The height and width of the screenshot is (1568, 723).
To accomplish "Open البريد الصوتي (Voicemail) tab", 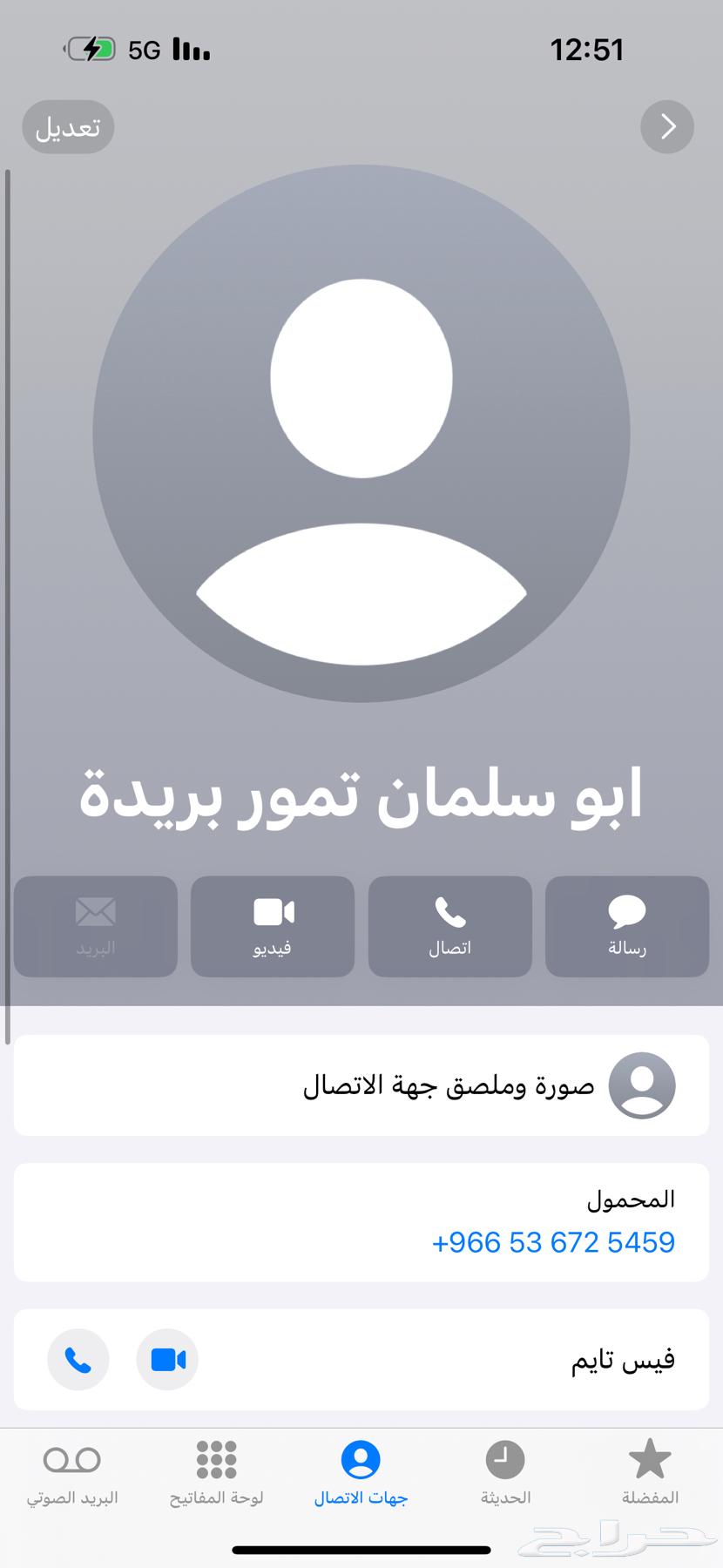I will click(x=72, y=1472).
